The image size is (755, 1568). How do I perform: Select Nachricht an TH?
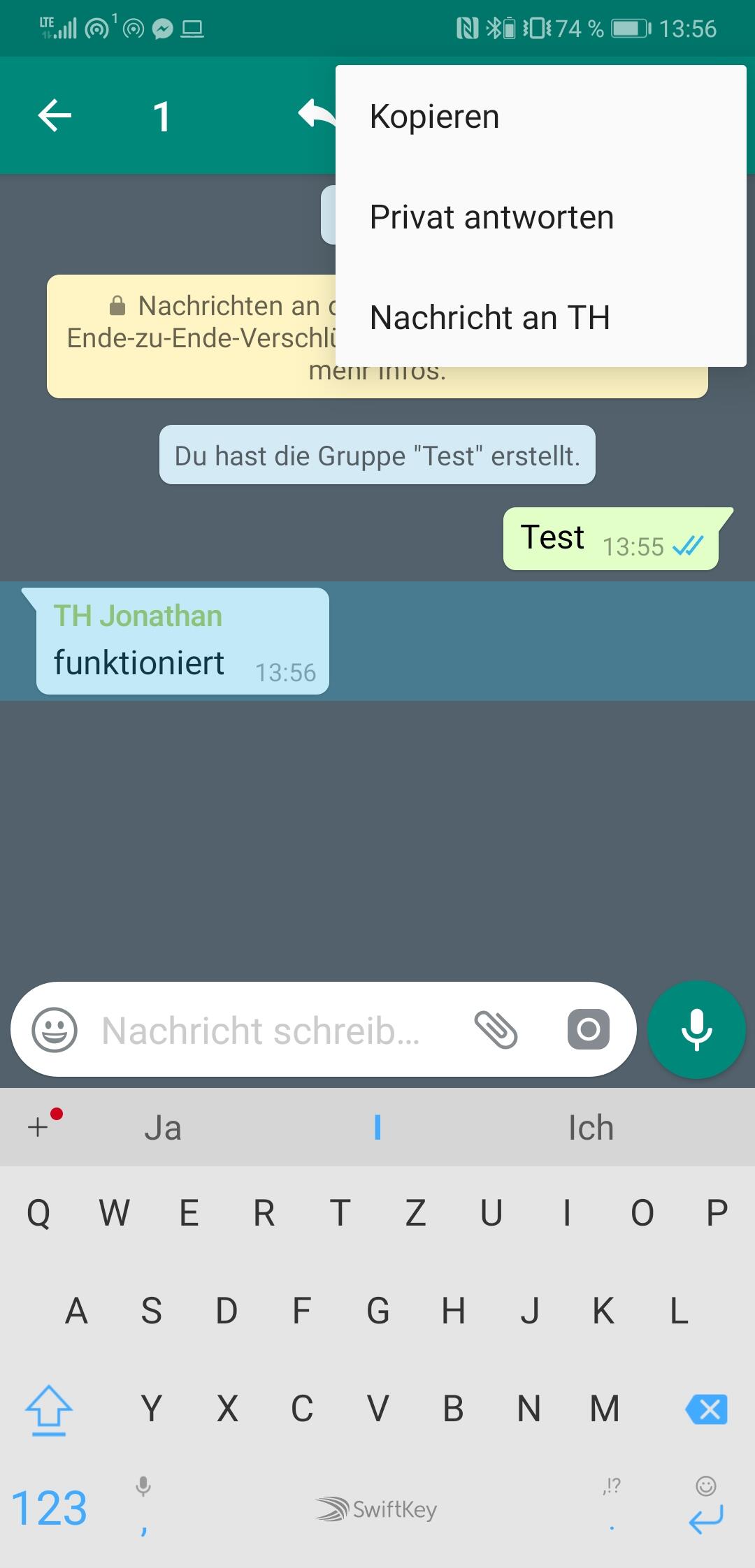point(489,318)
